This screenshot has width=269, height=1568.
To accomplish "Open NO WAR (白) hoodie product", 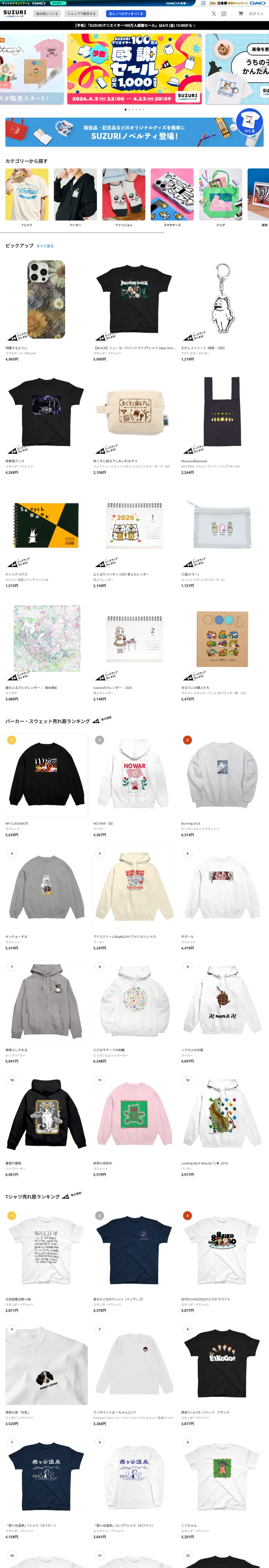I will point(134,774).
